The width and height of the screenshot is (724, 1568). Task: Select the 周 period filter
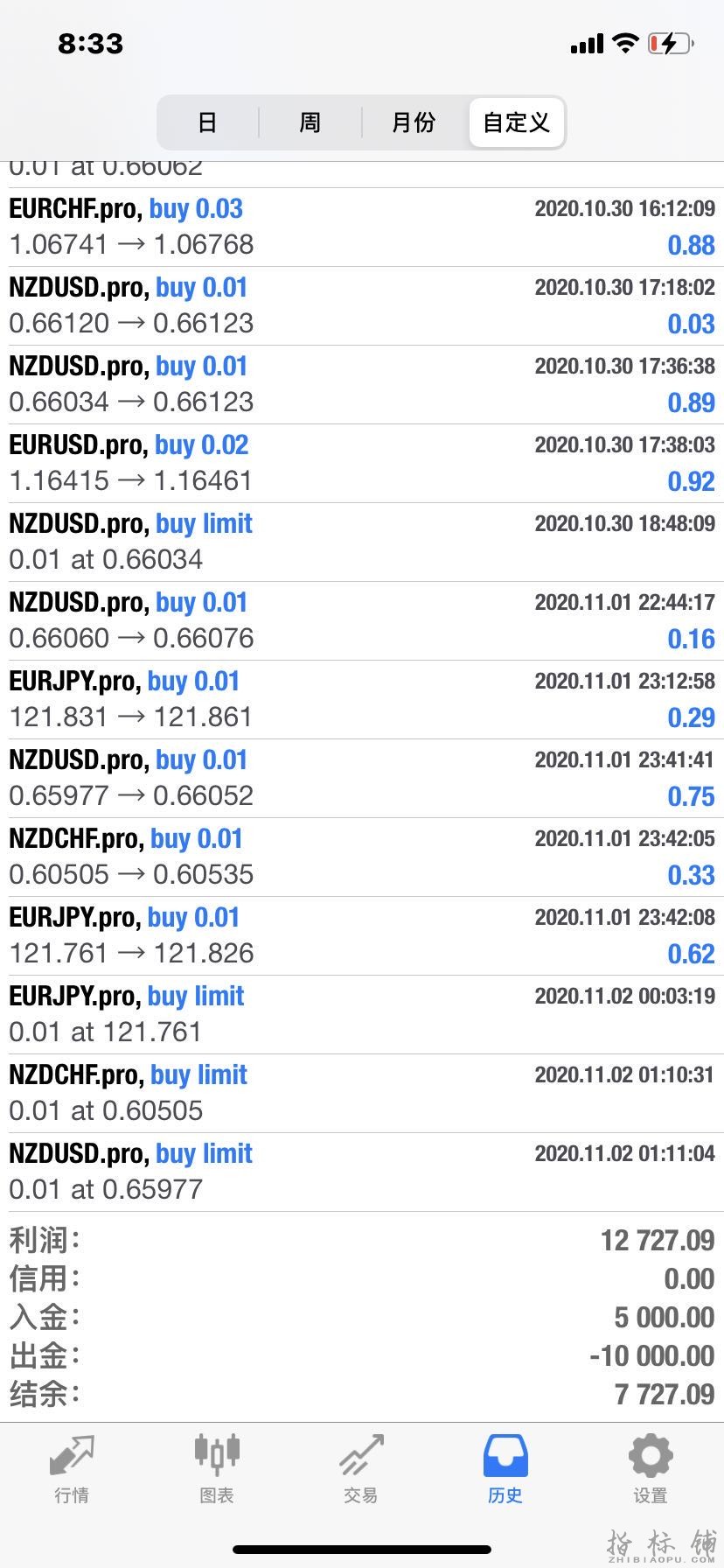click(310, 122)
